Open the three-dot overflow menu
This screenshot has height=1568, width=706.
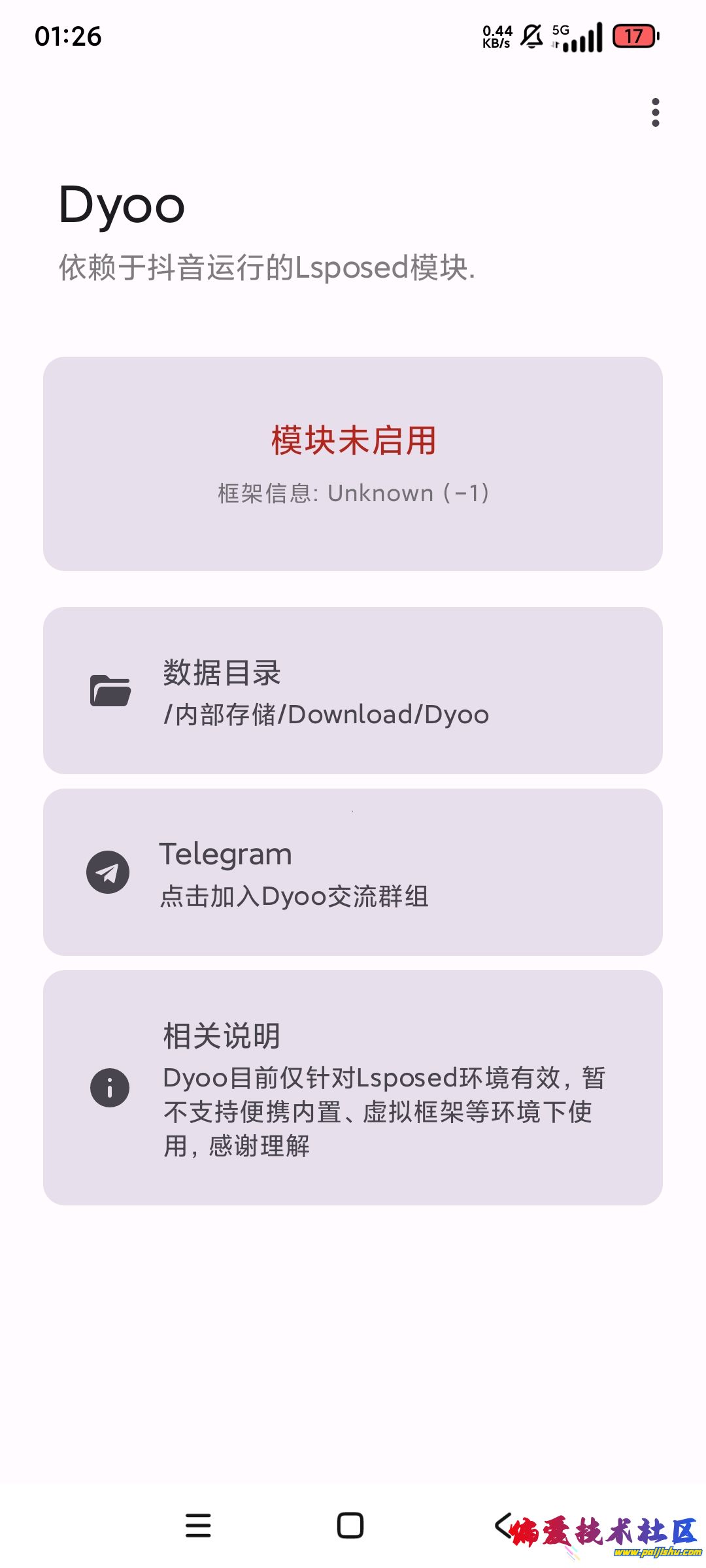click(x=655, y=112)
